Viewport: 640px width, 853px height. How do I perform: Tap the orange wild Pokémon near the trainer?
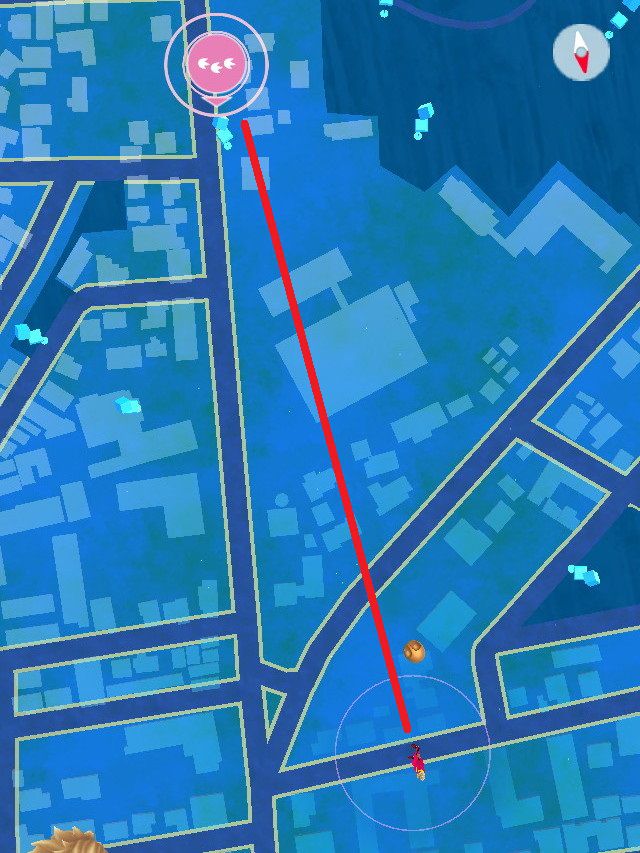click(x=415, y=652)
